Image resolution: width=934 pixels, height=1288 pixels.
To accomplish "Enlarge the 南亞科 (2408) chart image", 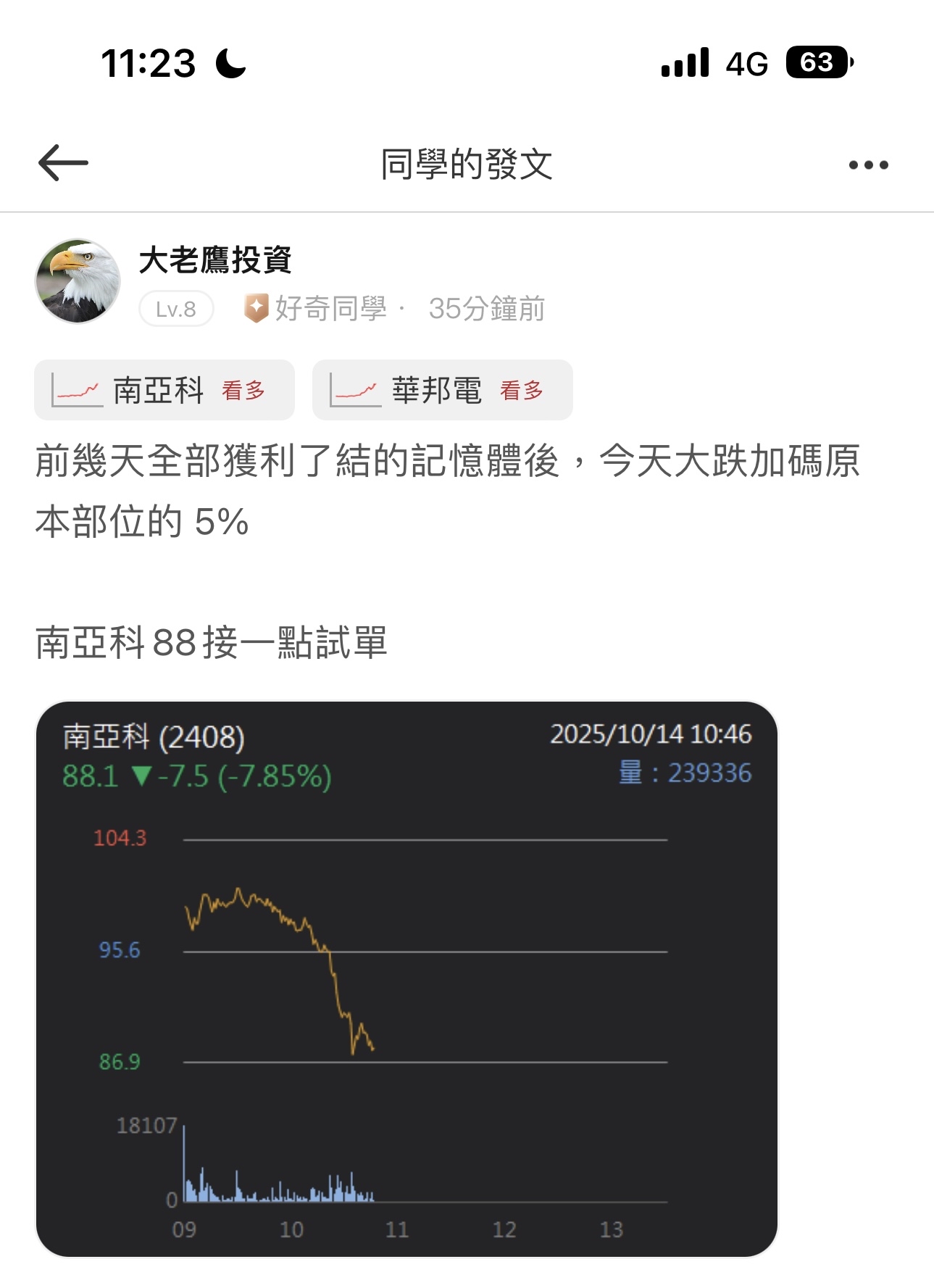I will (x=406, y=979).
